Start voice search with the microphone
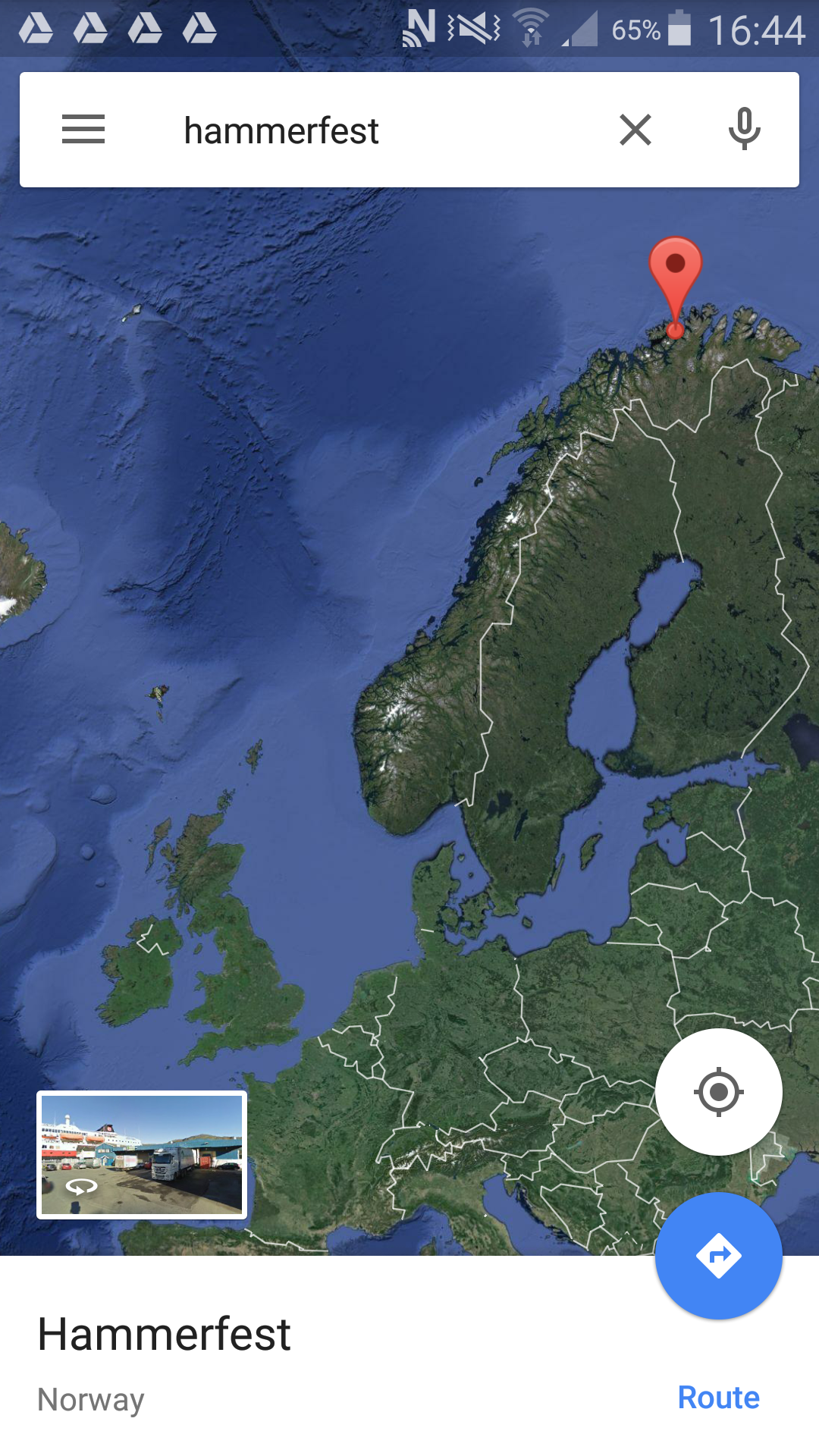 pyautogui.click(x=744, y=130)
